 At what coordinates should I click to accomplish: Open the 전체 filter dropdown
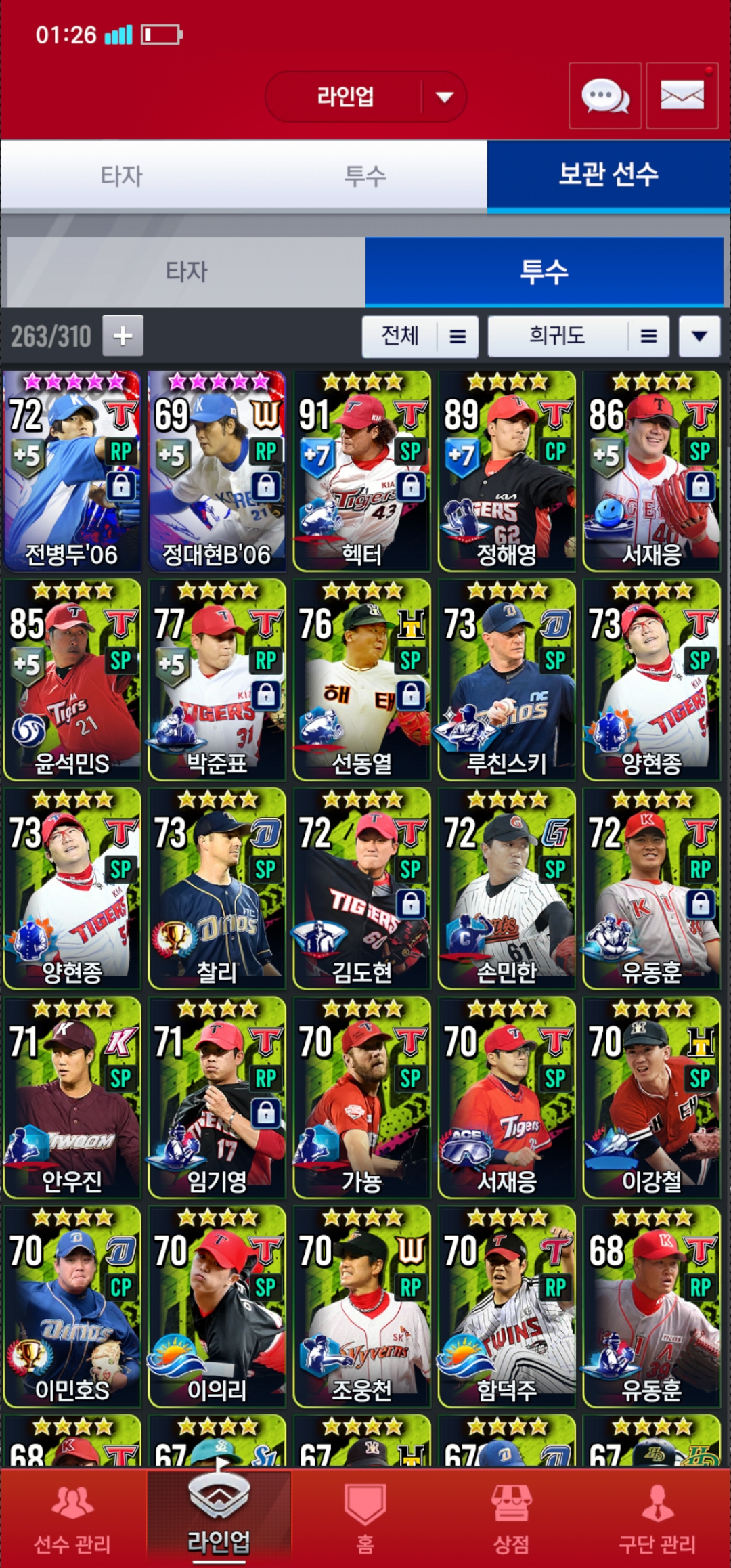point(420,336)
